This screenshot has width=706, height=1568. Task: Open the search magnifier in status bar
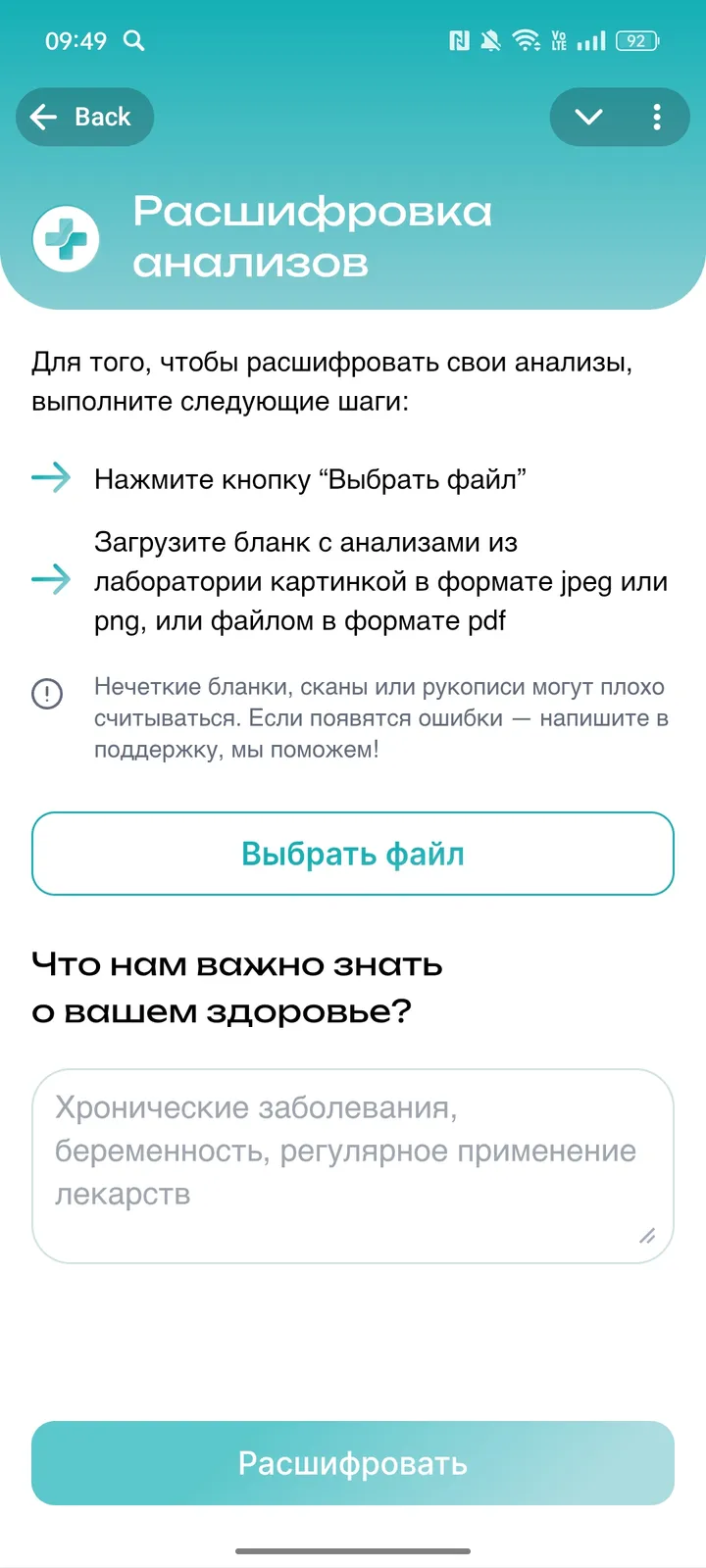(135, 40)
